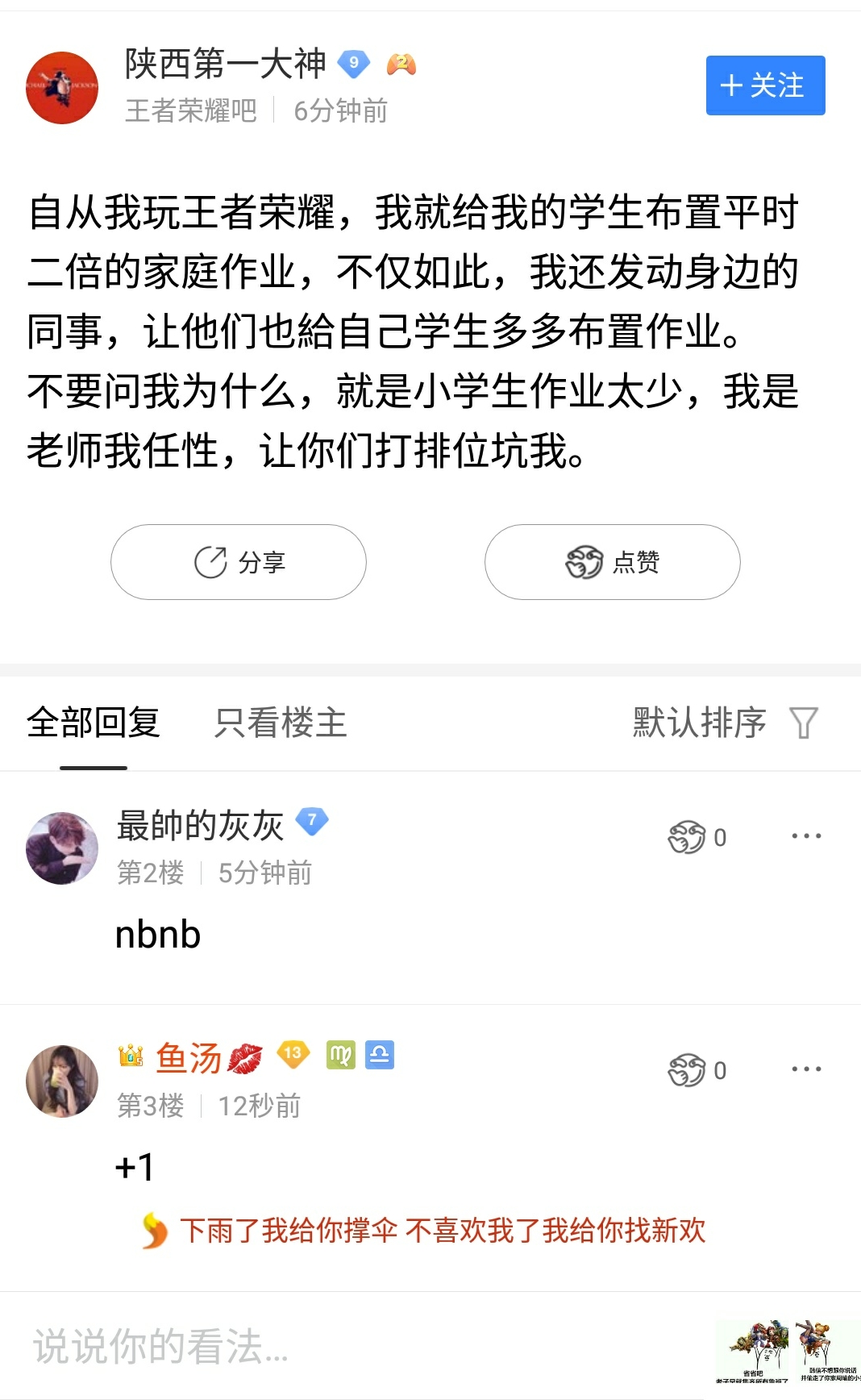Open the 王者荣耀吧 forum link
Viewport: 861px width, 1400px height.
point(189,112)
